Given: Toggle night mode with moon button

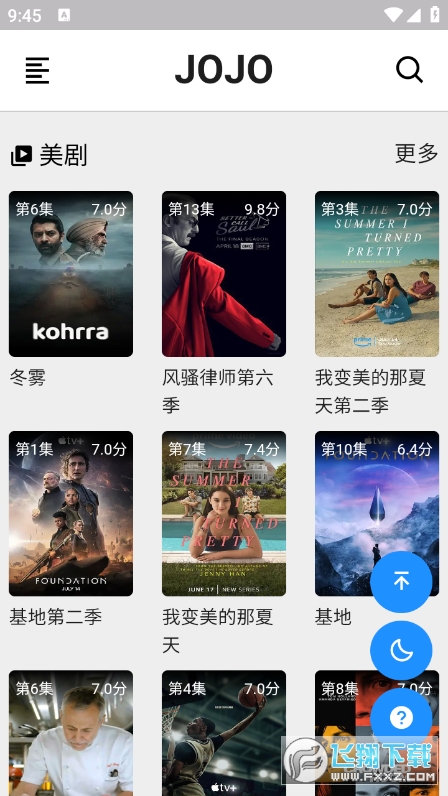Looking at the screenshot, I should pos(401,650).
